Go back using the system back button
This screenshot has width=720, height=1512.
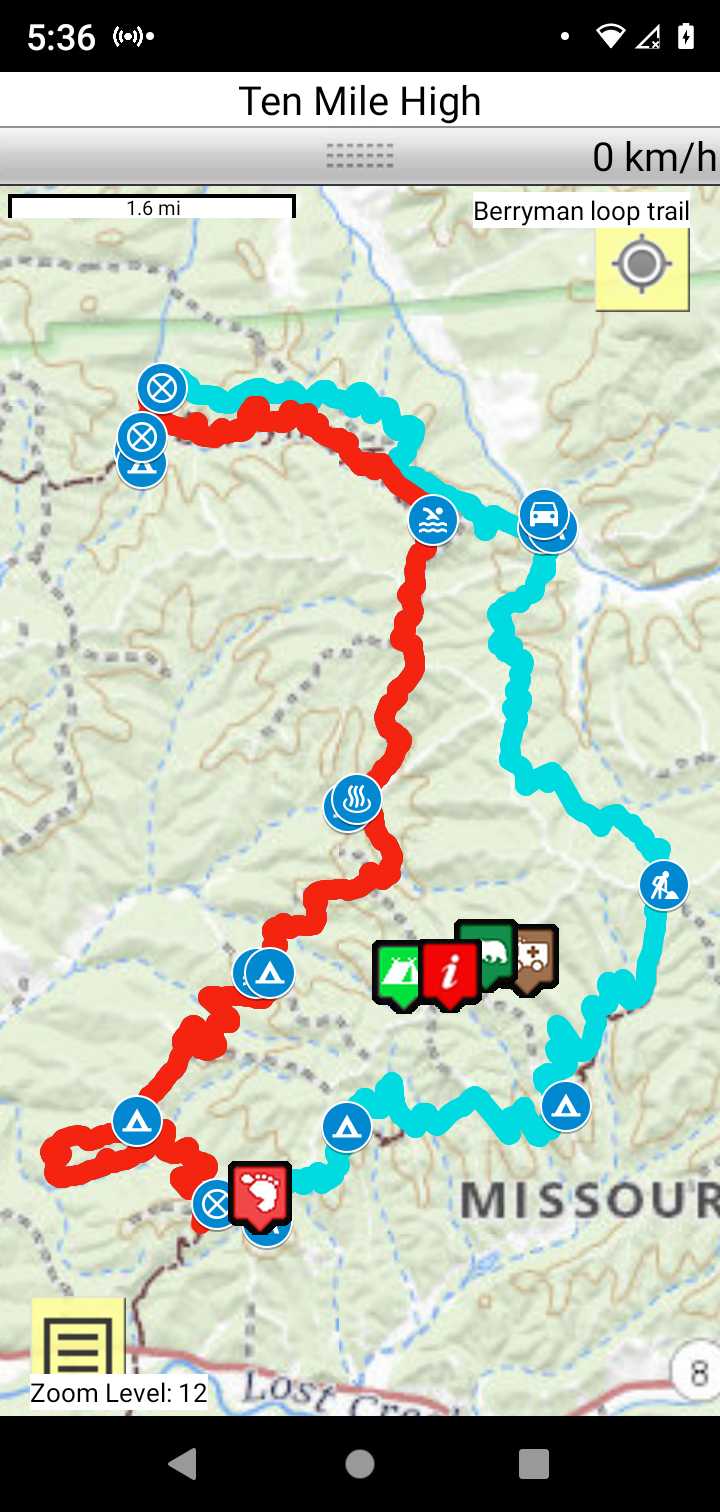[x=182, y=1464]
